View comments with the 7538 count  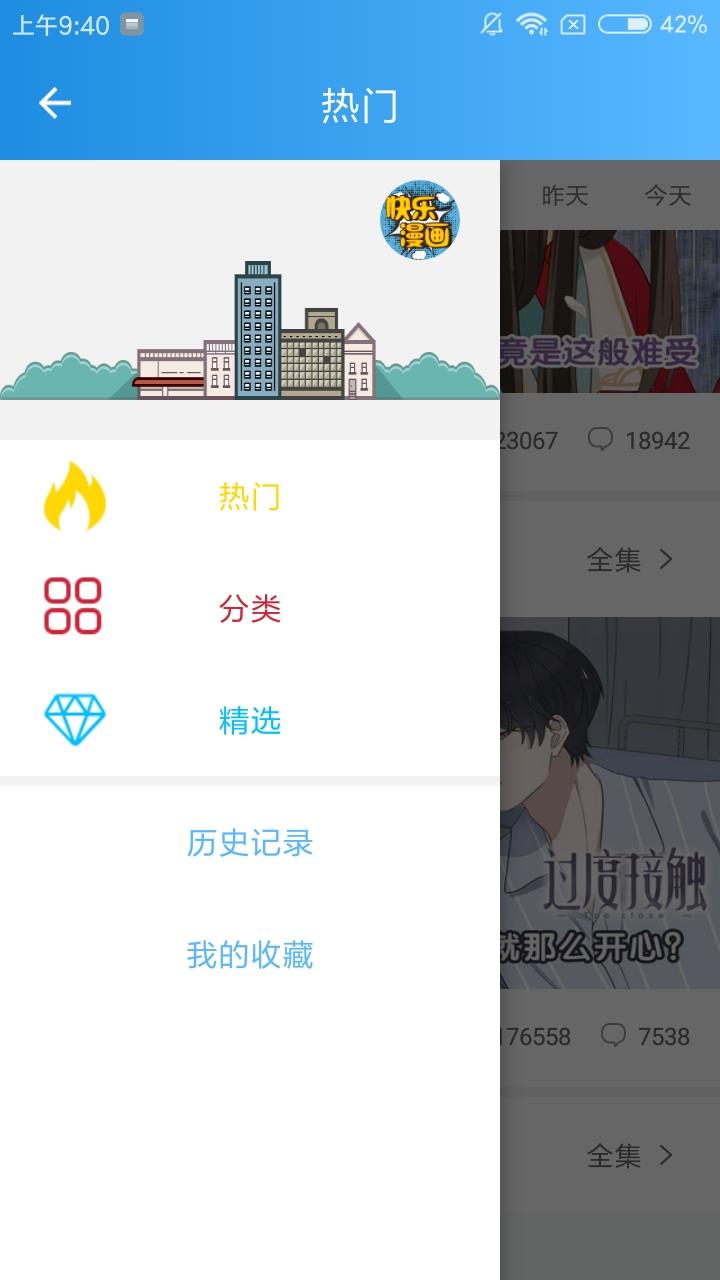pos(646,1036)
